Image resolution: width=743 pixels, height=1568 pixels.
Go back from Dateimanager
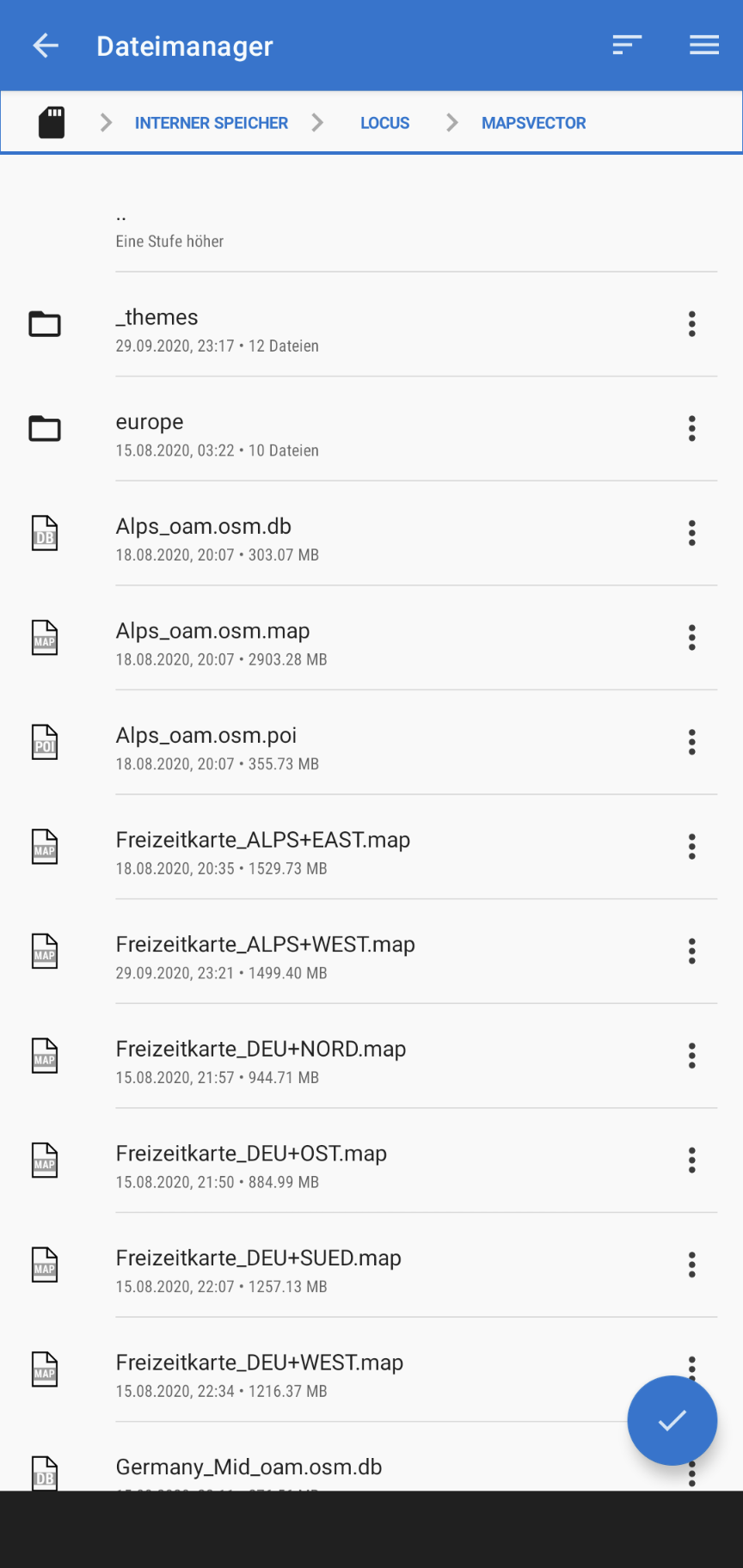[46, 46]
